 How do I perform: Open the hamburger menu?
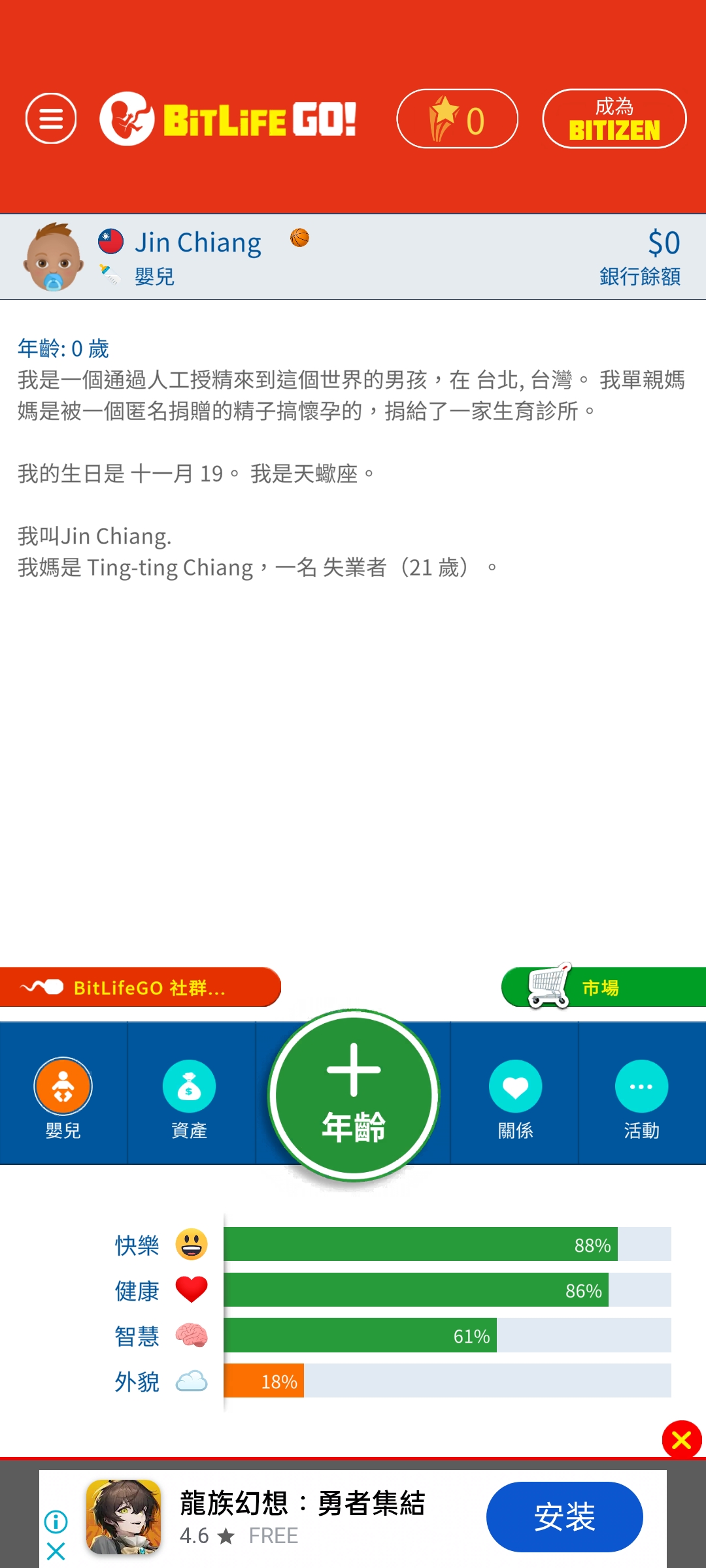click(x=50, y=118)
